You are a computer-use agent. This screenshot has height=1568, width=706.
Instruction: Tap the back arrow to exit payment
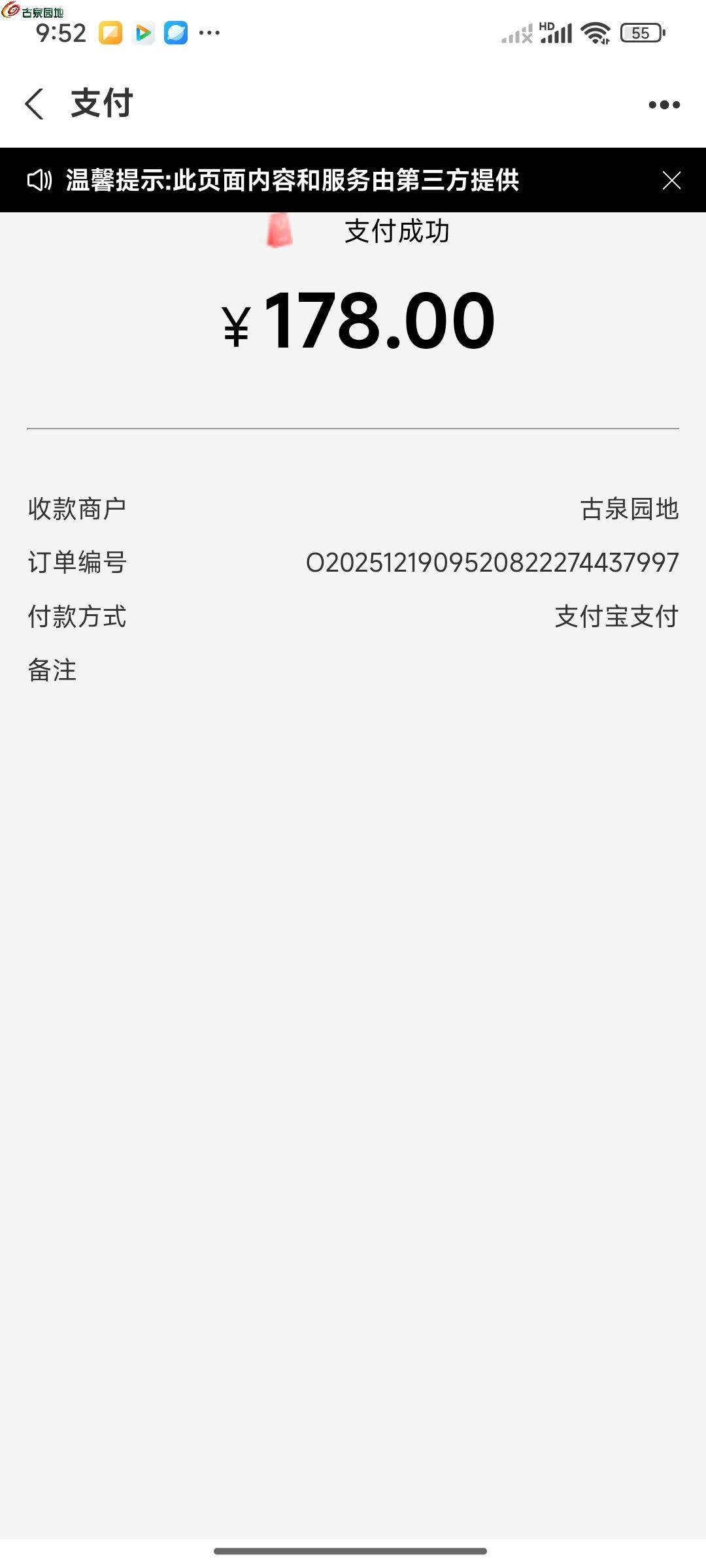coord(36,103)
